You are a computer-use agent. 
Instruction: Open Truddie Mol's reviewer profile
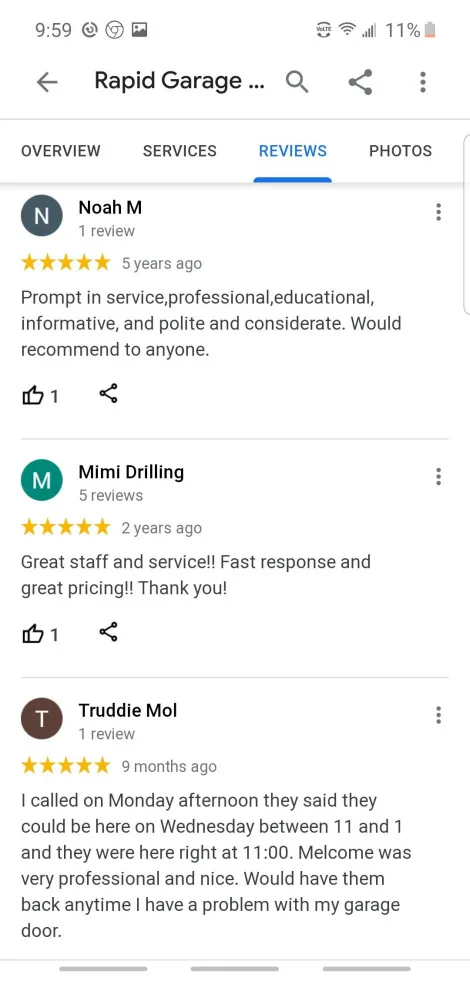point(42,719)
